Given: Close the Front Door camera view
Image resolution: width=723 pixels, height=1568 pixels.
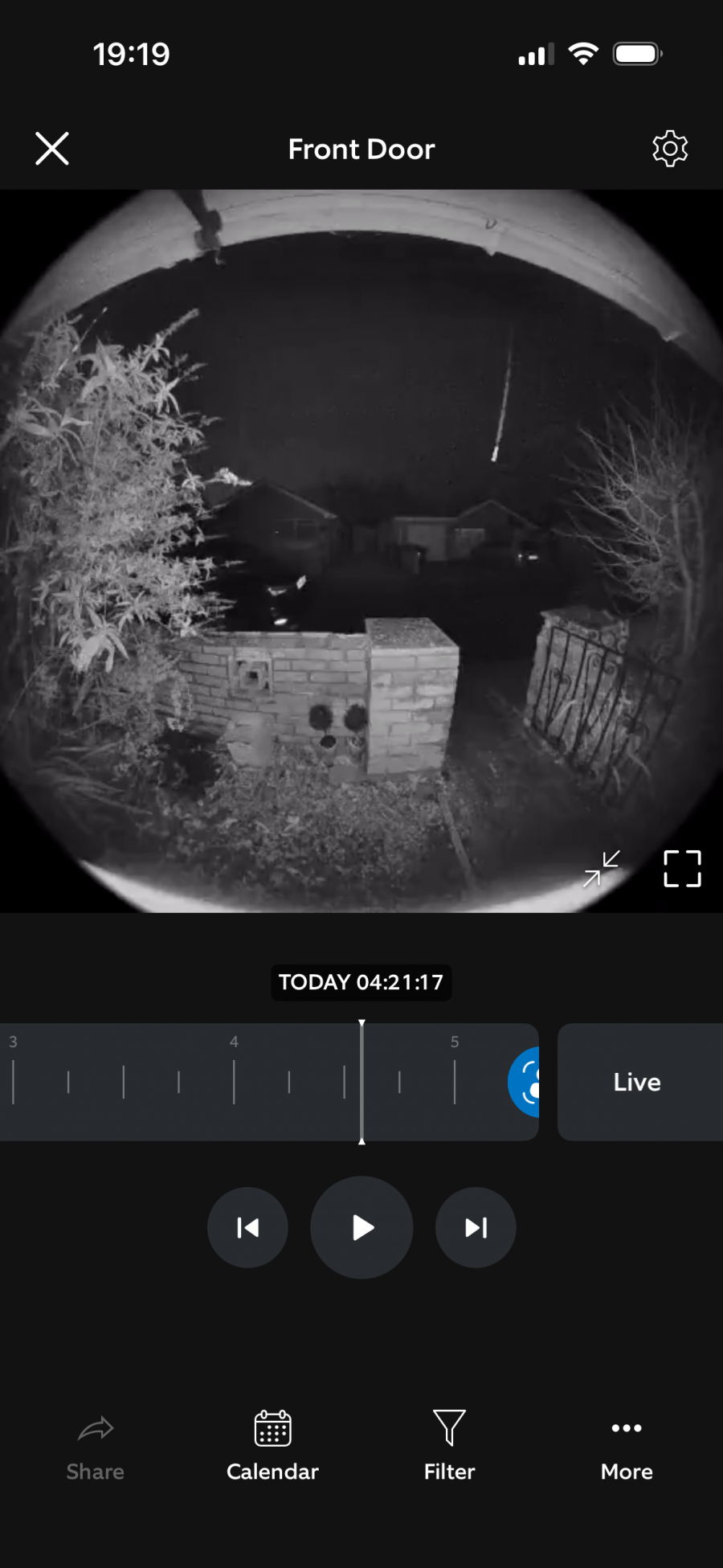Looking at the screenshot, I should coord(52,149).
